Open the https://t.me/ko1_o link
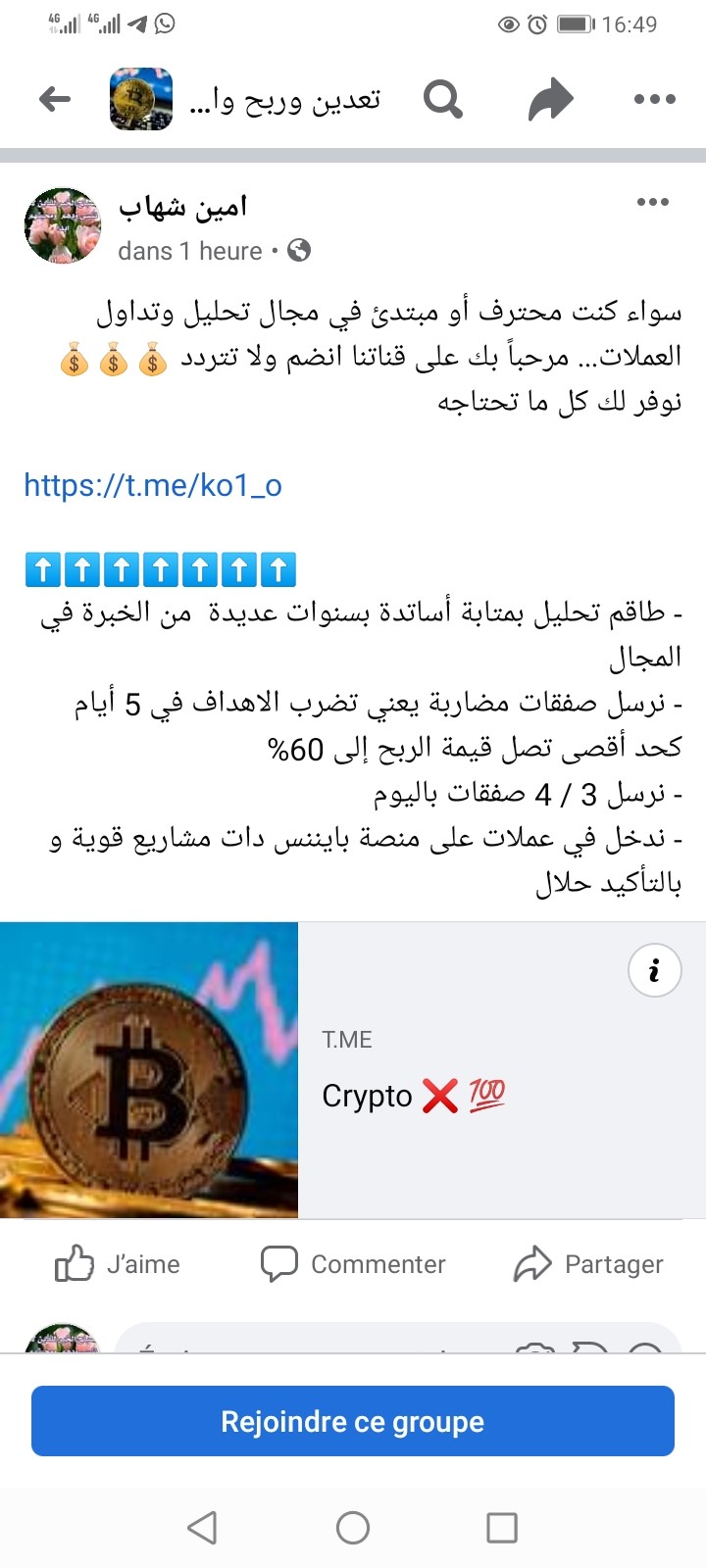 click(153, 485)
